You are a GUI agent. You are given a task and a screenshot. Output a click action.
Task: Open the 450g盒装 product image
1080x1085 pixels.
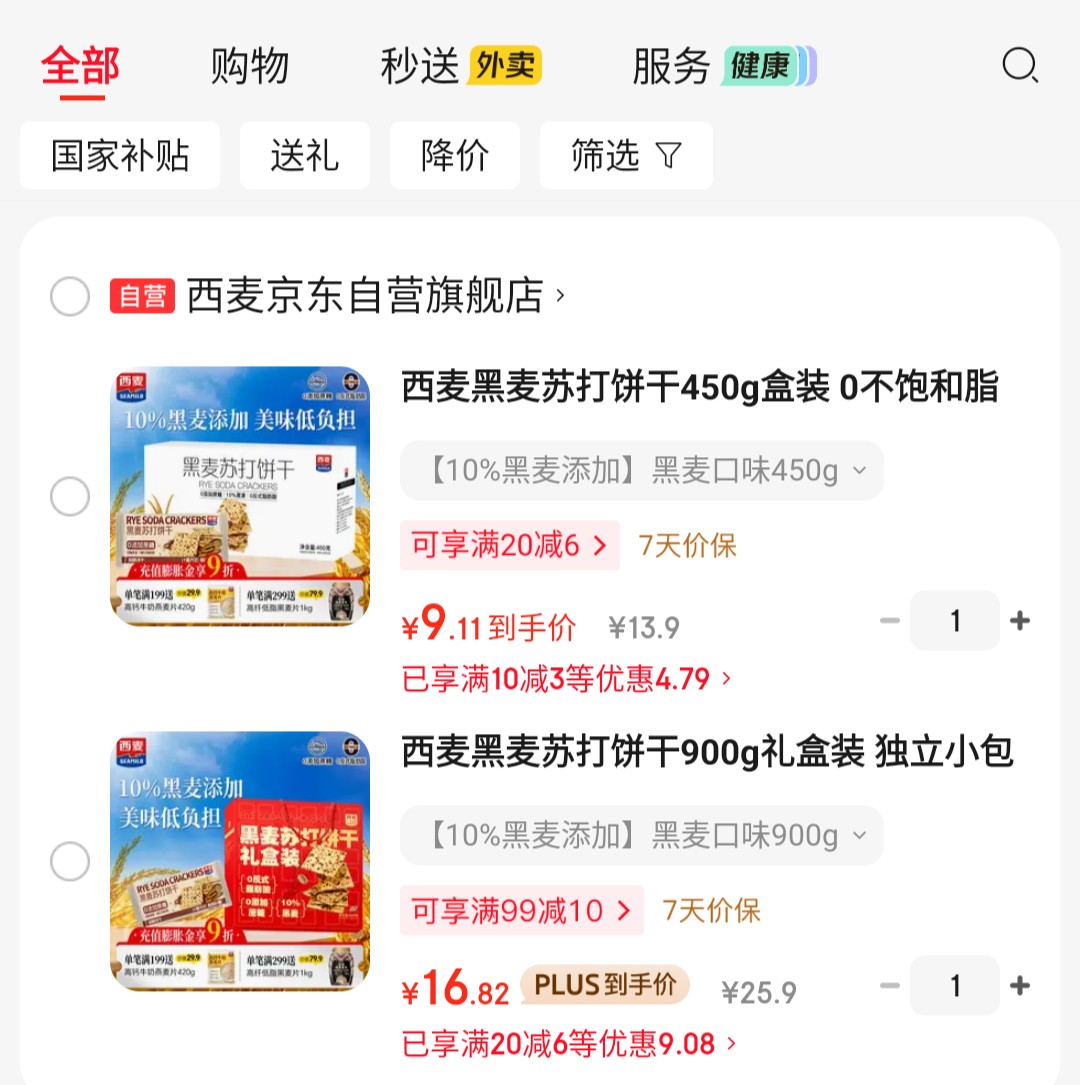240,496
